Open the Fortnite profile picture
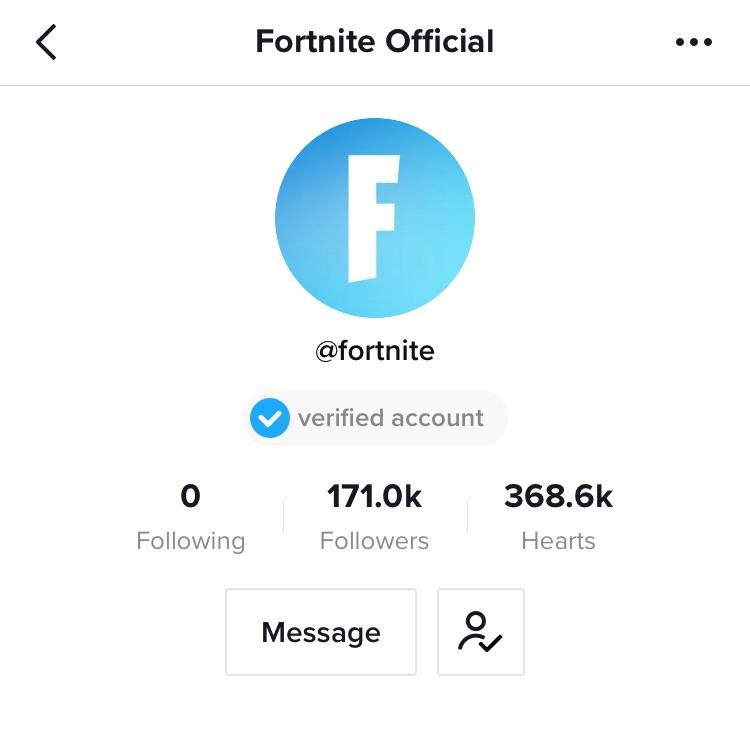The image size is (750, 741). click(375, 218)
